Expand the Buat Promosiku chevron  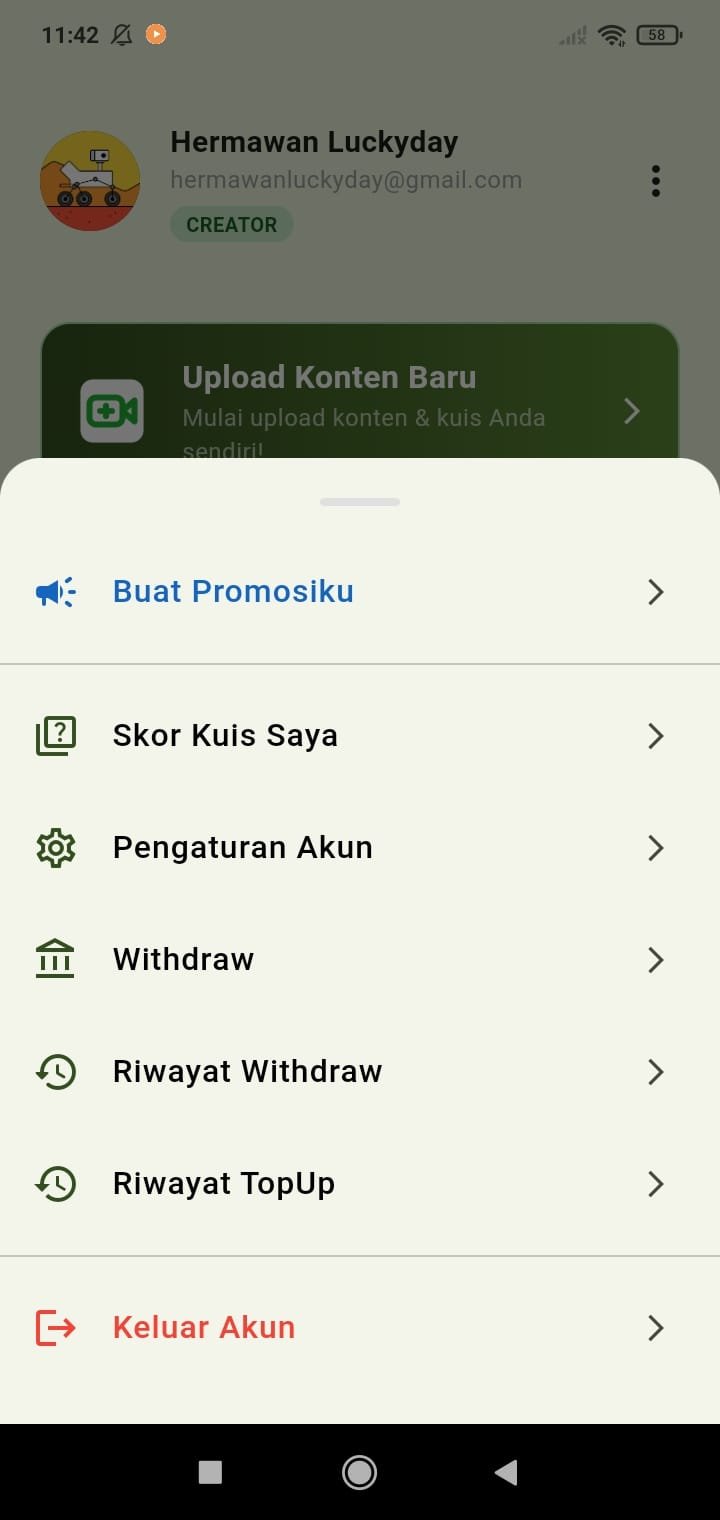(656, 592)
